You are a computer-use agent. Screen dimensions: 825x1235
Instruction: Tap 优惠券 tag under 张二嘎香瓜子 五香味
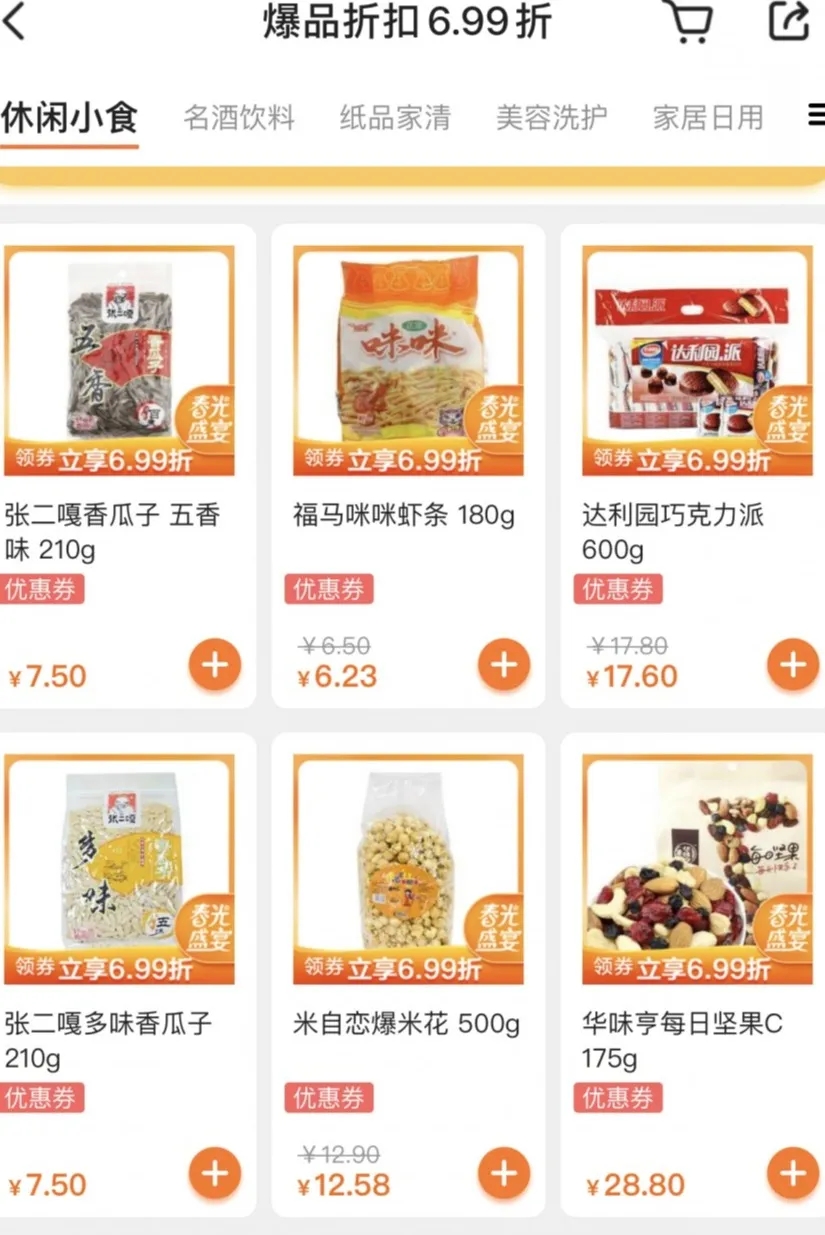43,589
